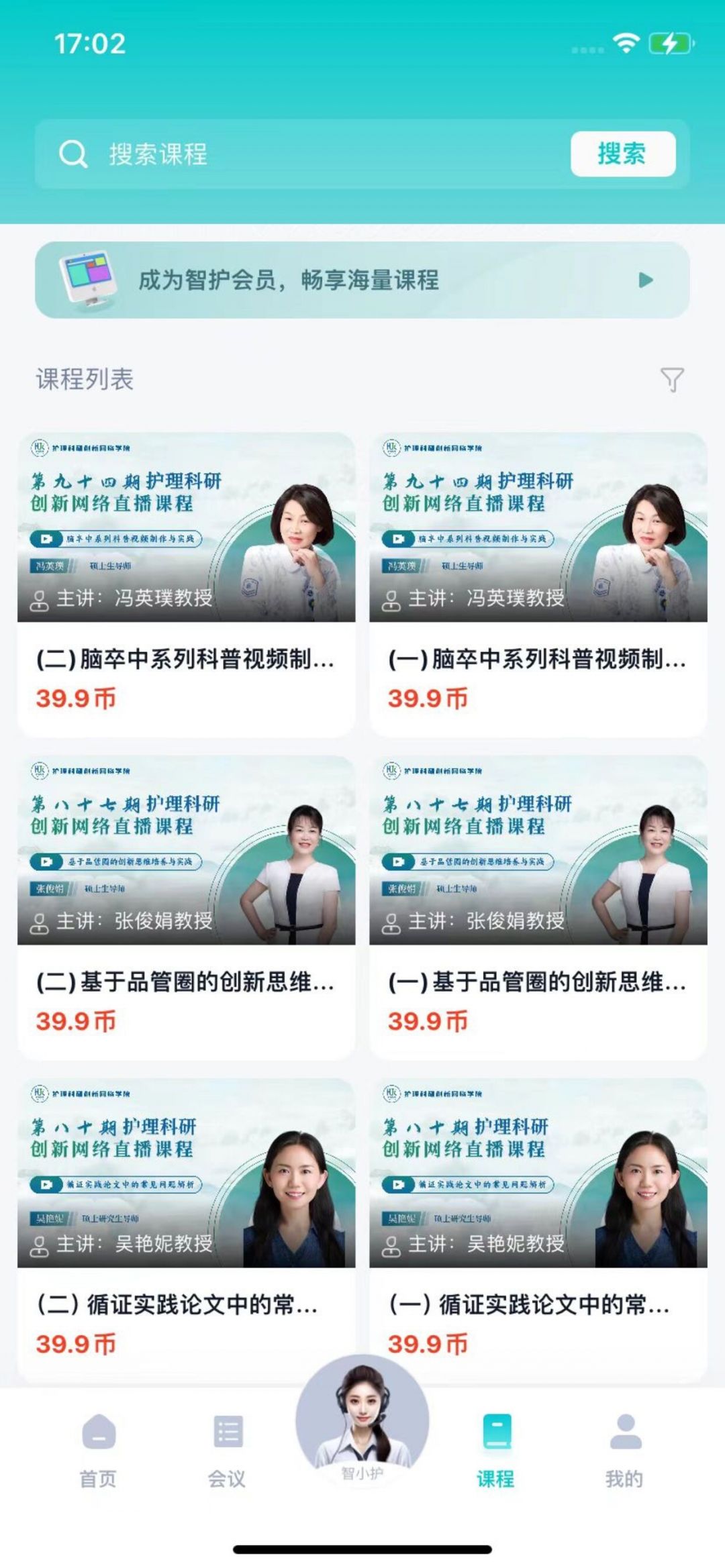Viewport: 725px width, 1568px height.
Task: Open course (一)脑卒中系列科普视频制
Action: pos(538,584)
